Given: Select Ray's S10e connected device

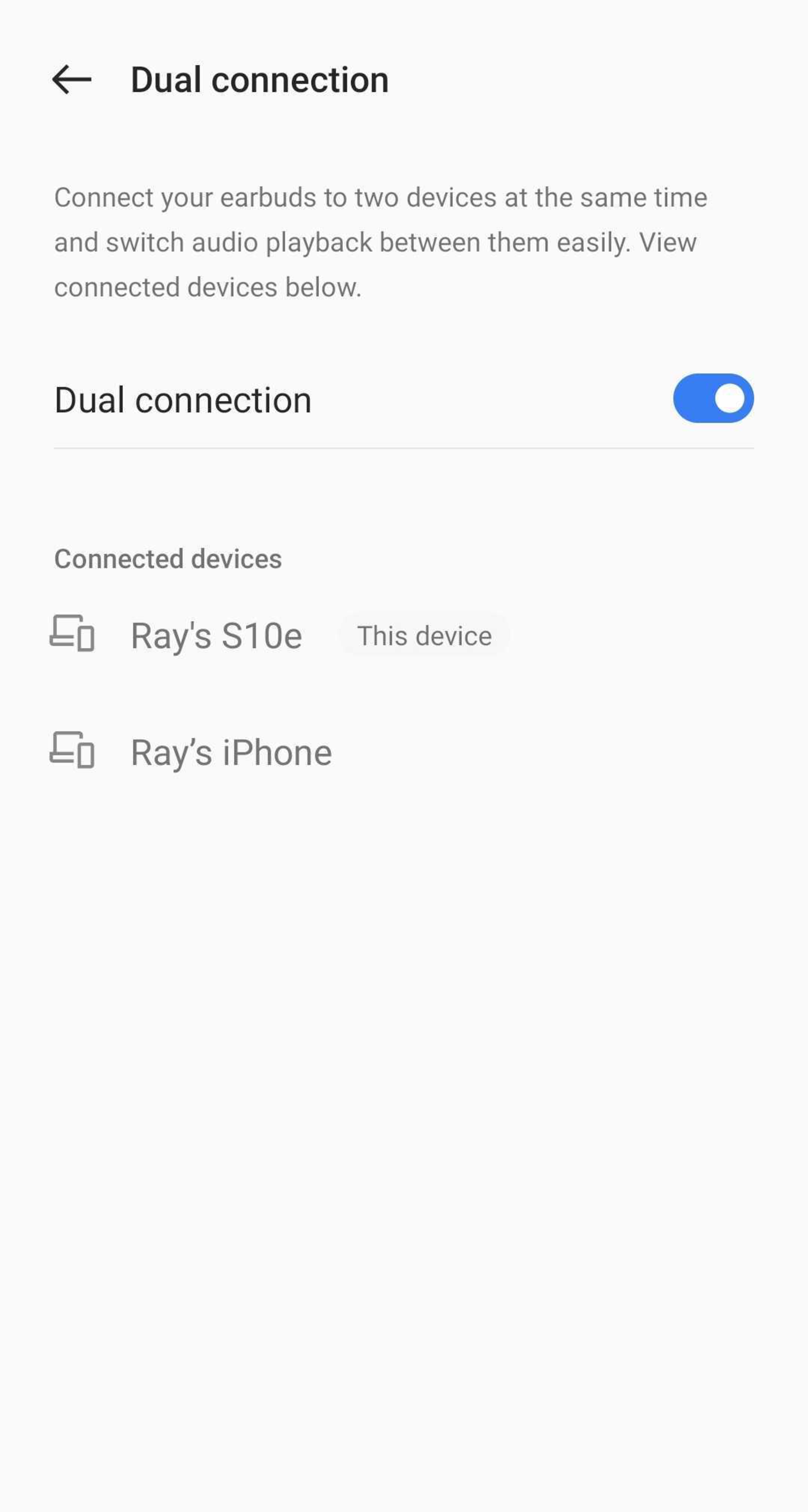Looking at the screenshot, I should (x=216, y=636).
